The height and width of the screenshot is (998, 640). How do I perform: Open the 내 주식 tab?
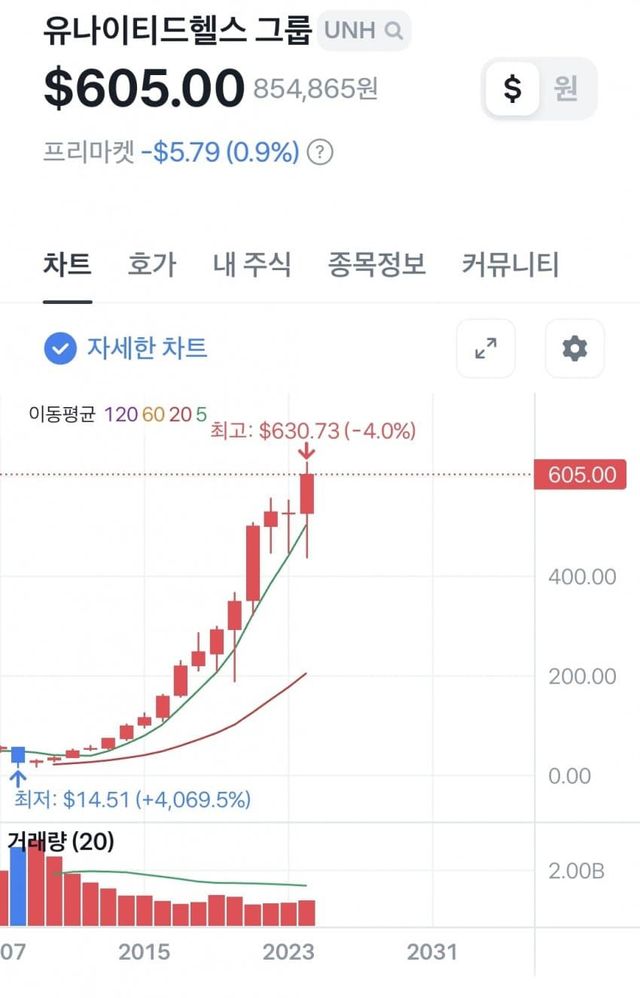coord(252,265)
